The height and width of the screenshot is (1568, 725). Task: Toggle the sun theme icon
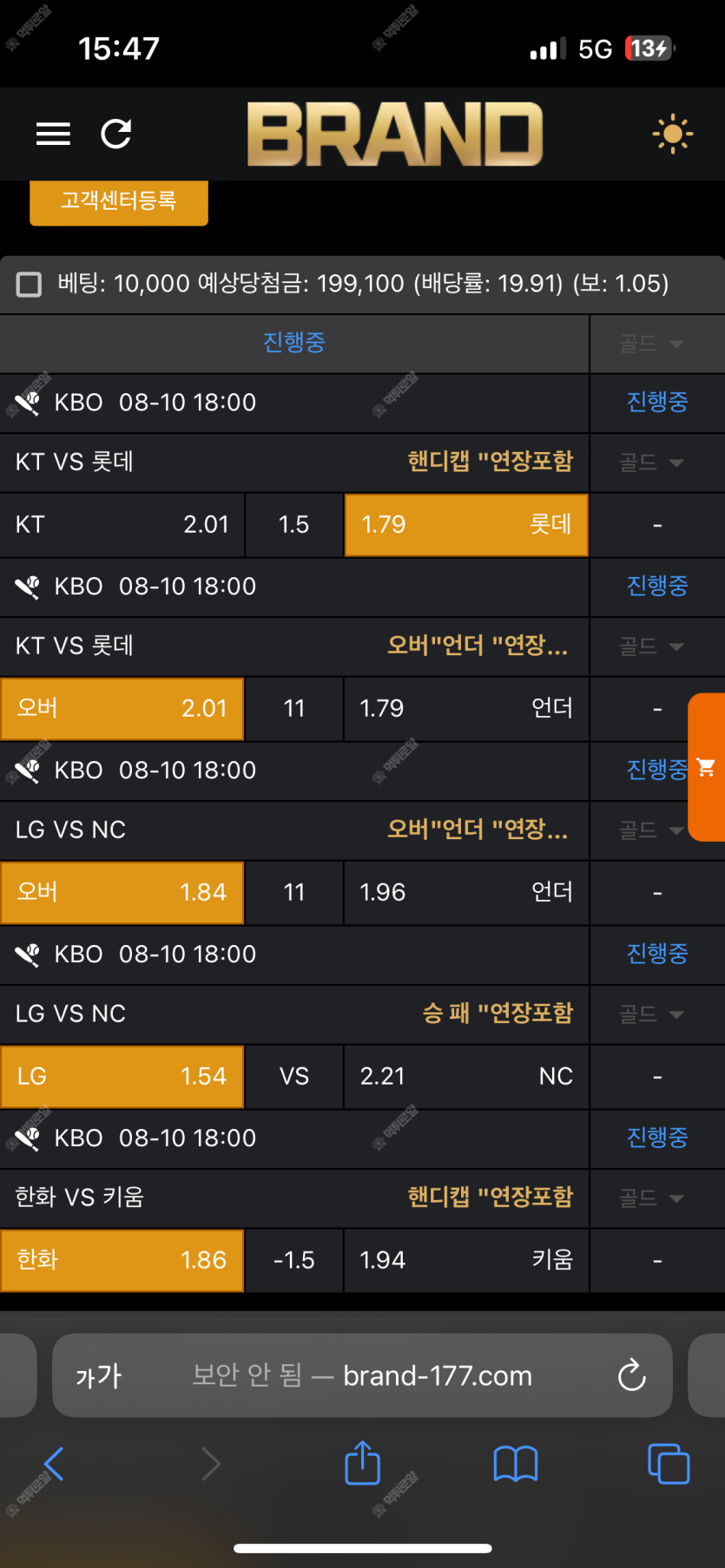point(672,134)
